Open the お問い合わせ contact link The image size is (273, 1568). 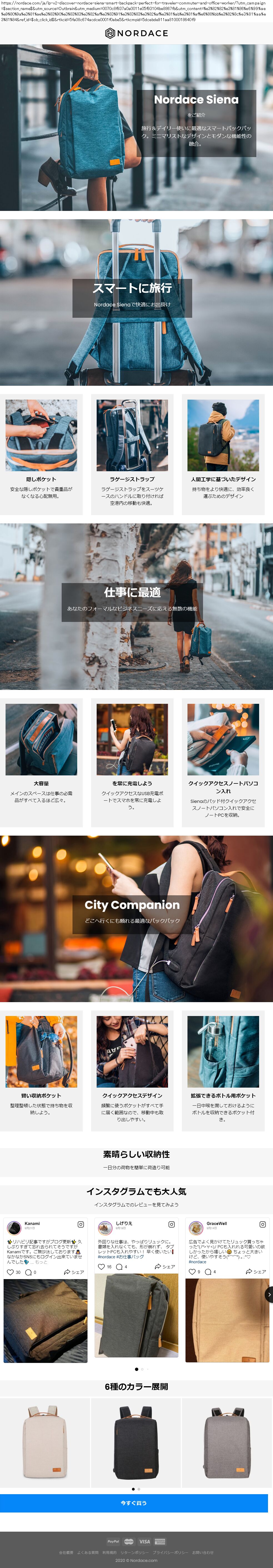(x=203, y=1553)
